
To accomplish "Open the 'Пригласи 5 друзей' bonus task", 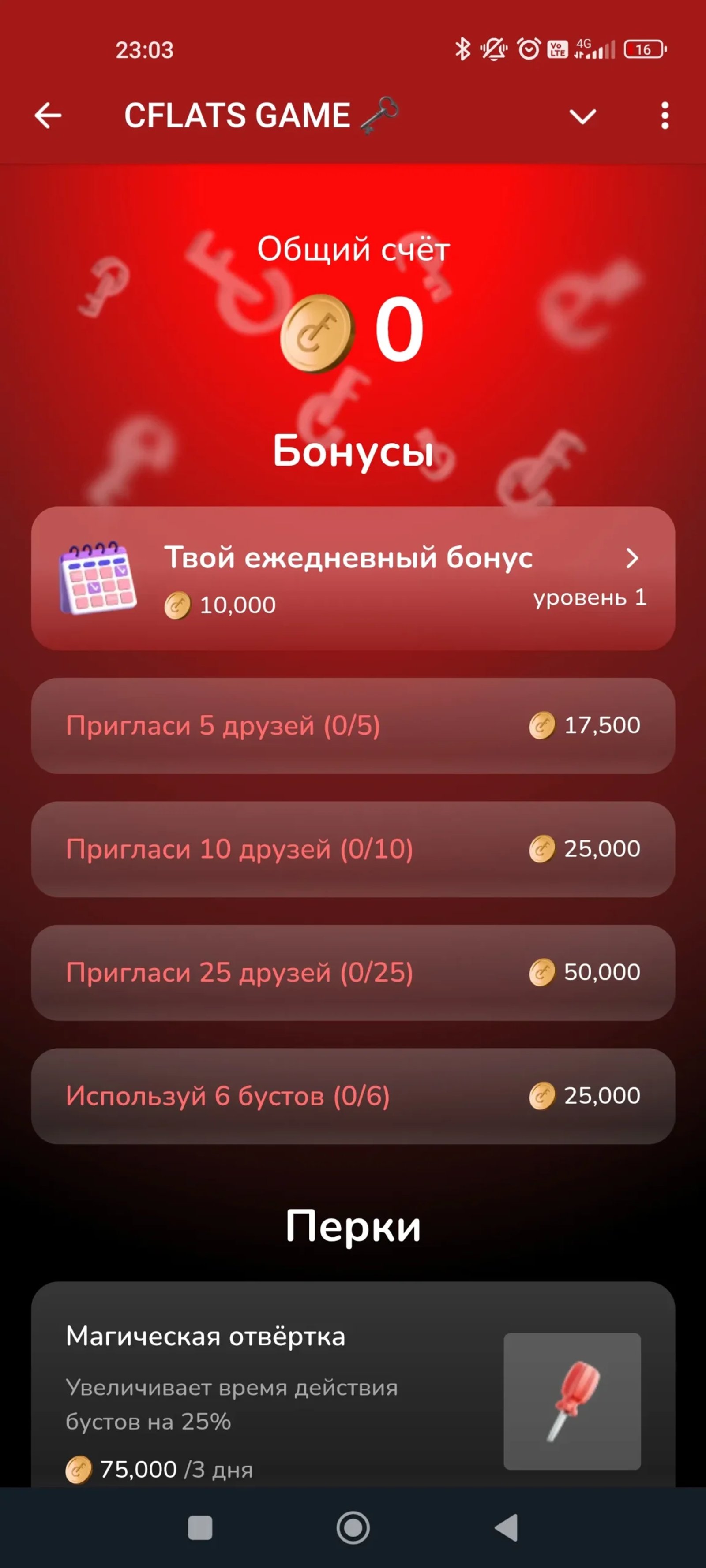I will coord(353,724).
